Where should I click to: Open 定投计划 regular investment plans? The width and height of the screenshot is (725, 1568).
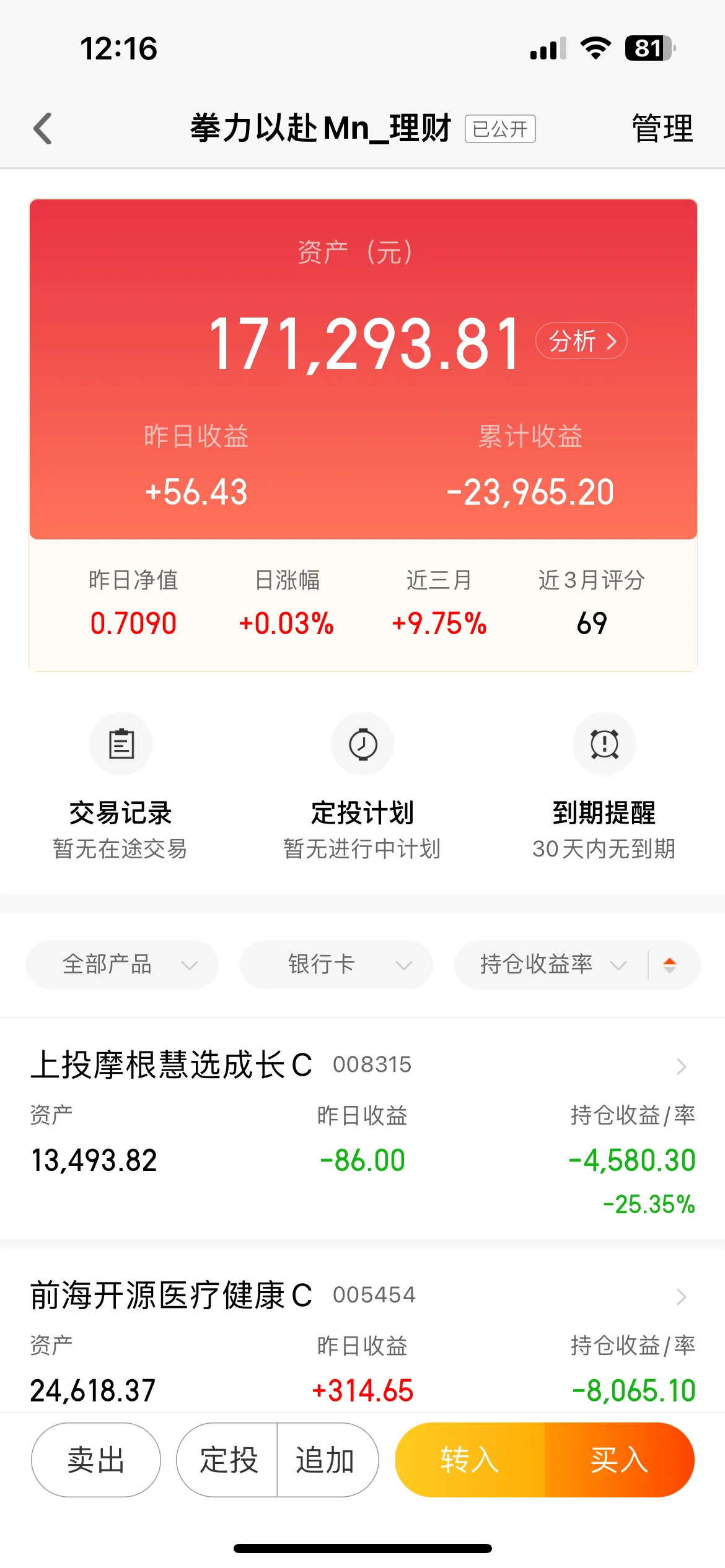[x=362, y=786]
